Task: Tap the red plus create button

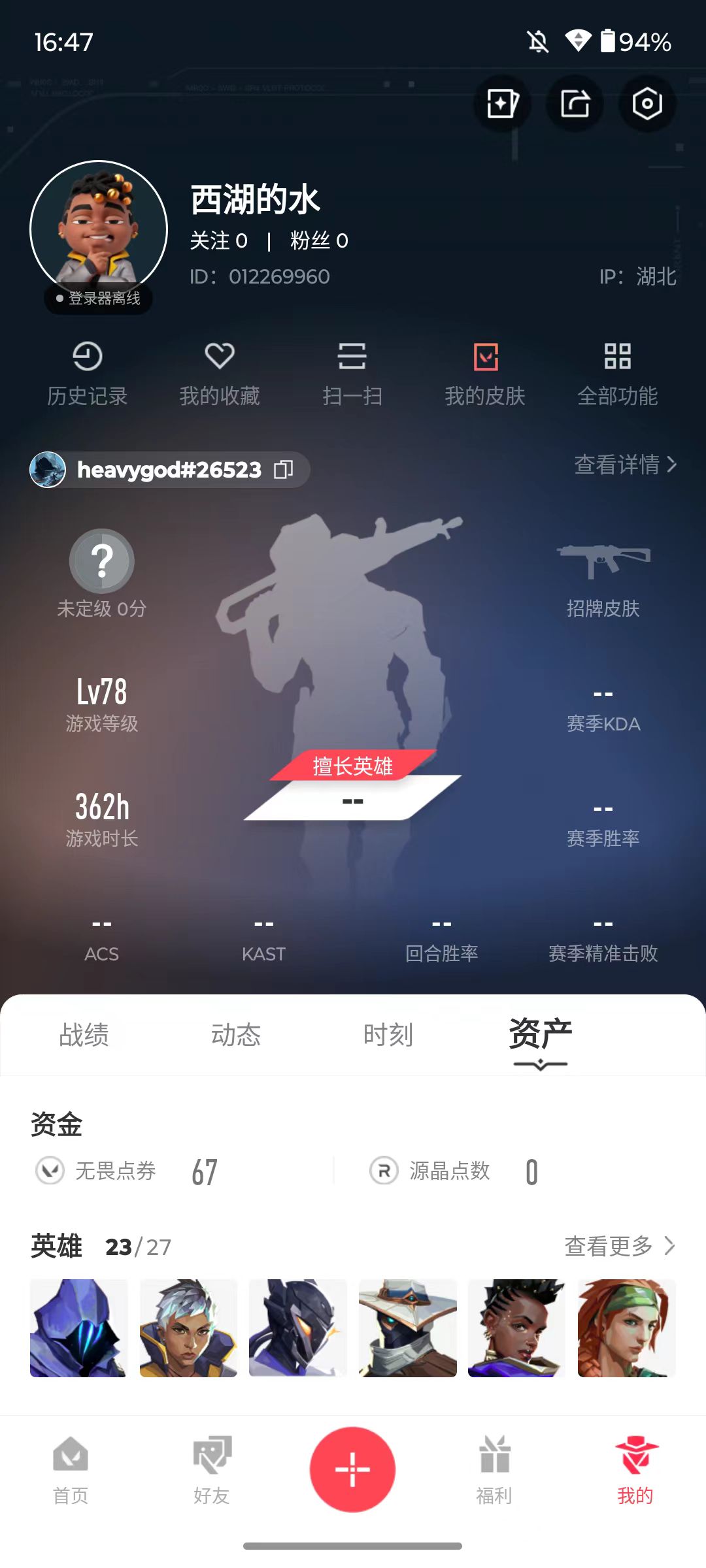Action: [x=352, y=1469]
